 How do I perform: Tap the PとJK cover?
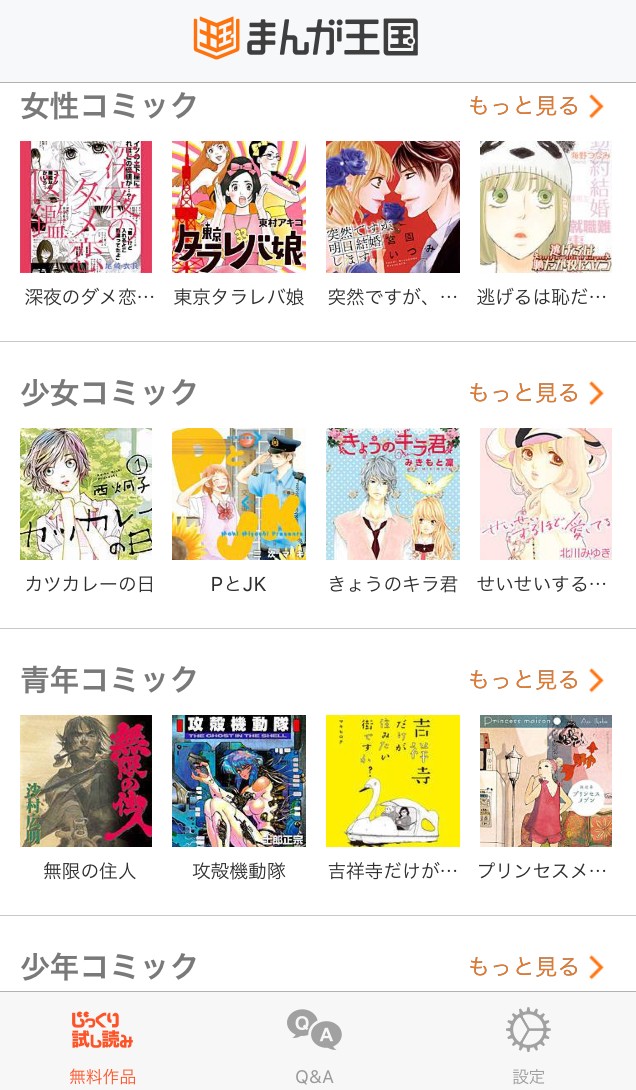click(239, 494)
